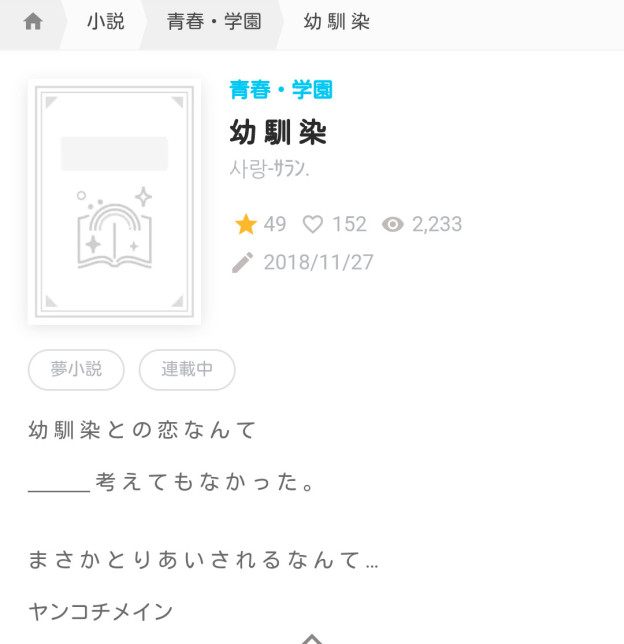Screen dimensions: 624x644
Task: Open the 小説 breadcrumb
Action: pos(105,22)
